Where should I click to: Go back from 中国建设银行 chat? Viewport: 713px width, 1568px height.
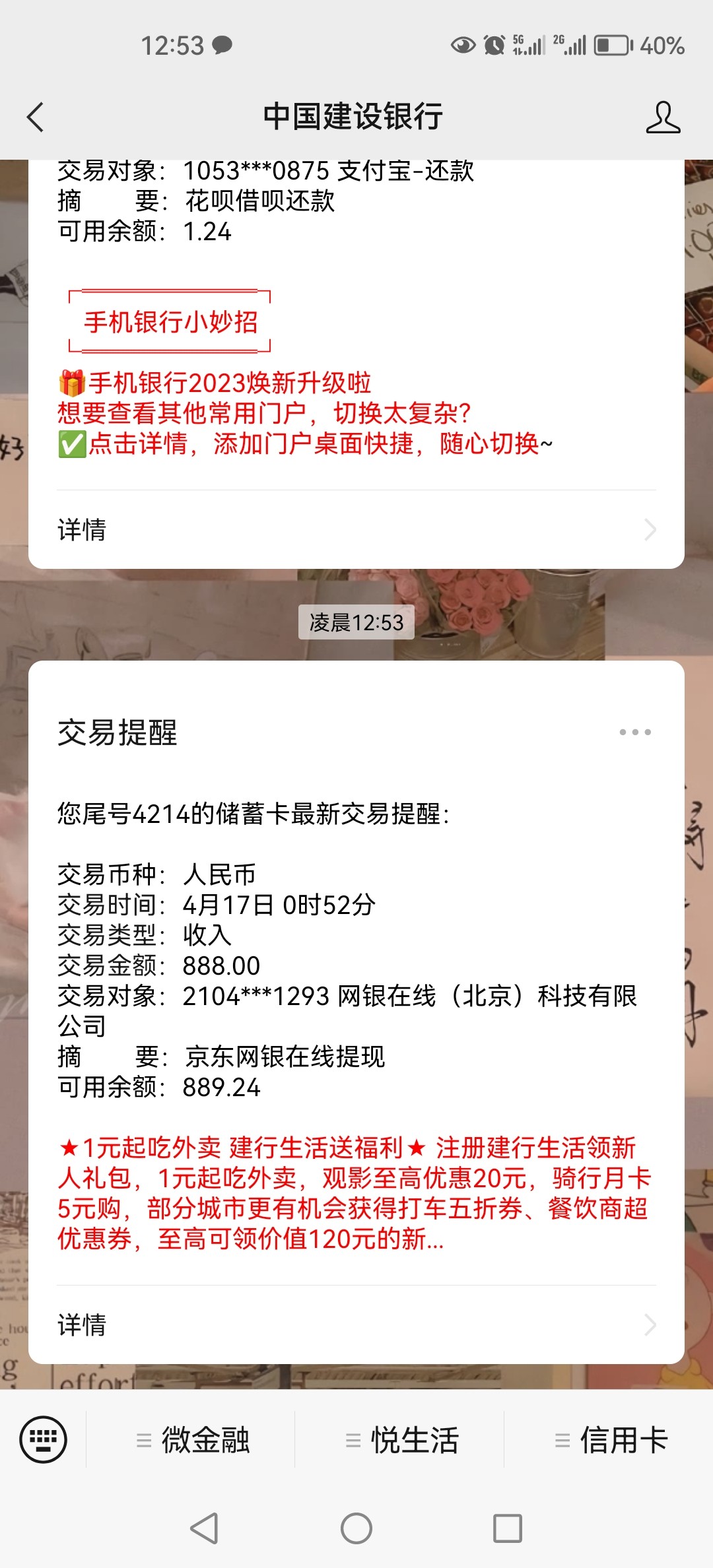[36, 117]
